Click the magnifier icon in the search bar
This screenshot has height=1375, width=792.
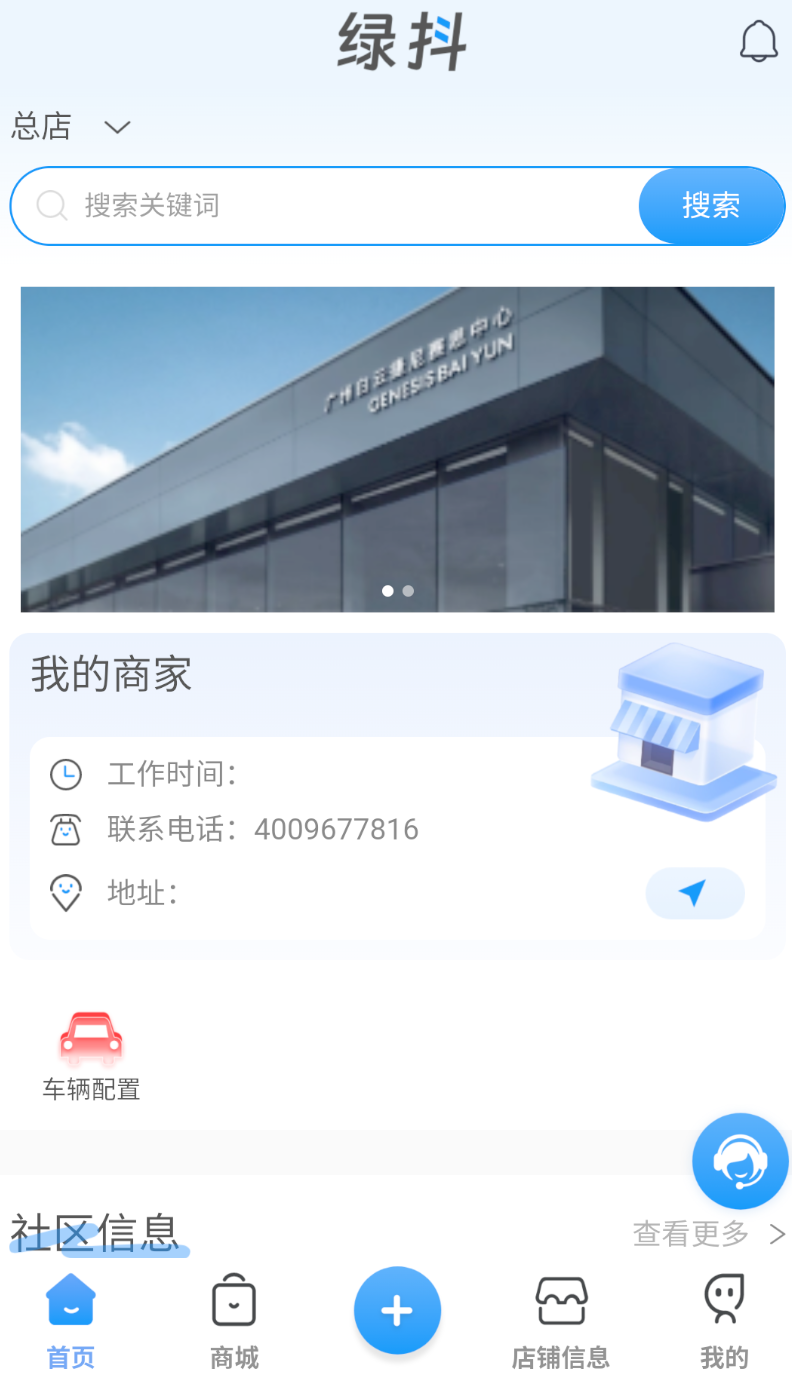tap(51, 206)
